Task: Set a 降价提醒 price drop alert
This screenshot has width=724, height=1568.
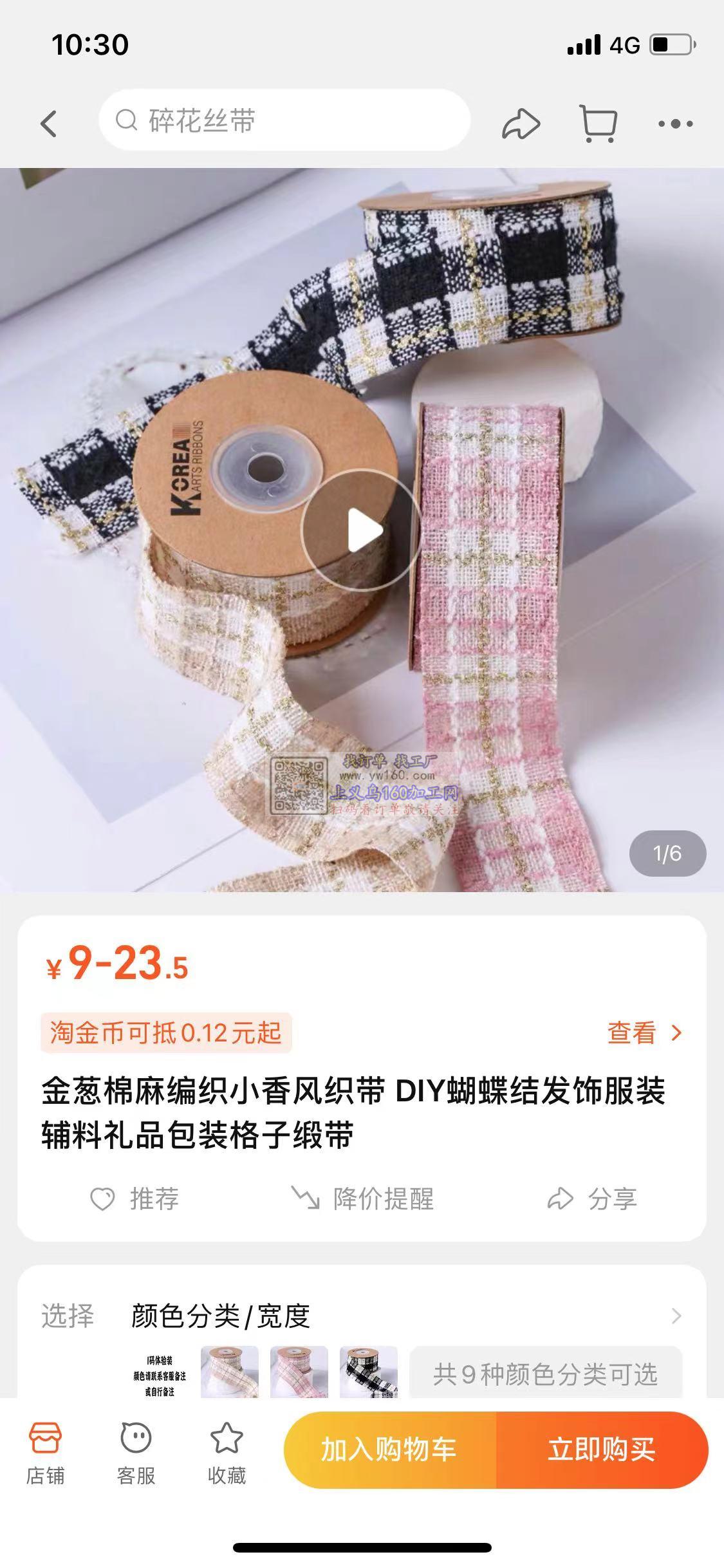Action: 362,1199
